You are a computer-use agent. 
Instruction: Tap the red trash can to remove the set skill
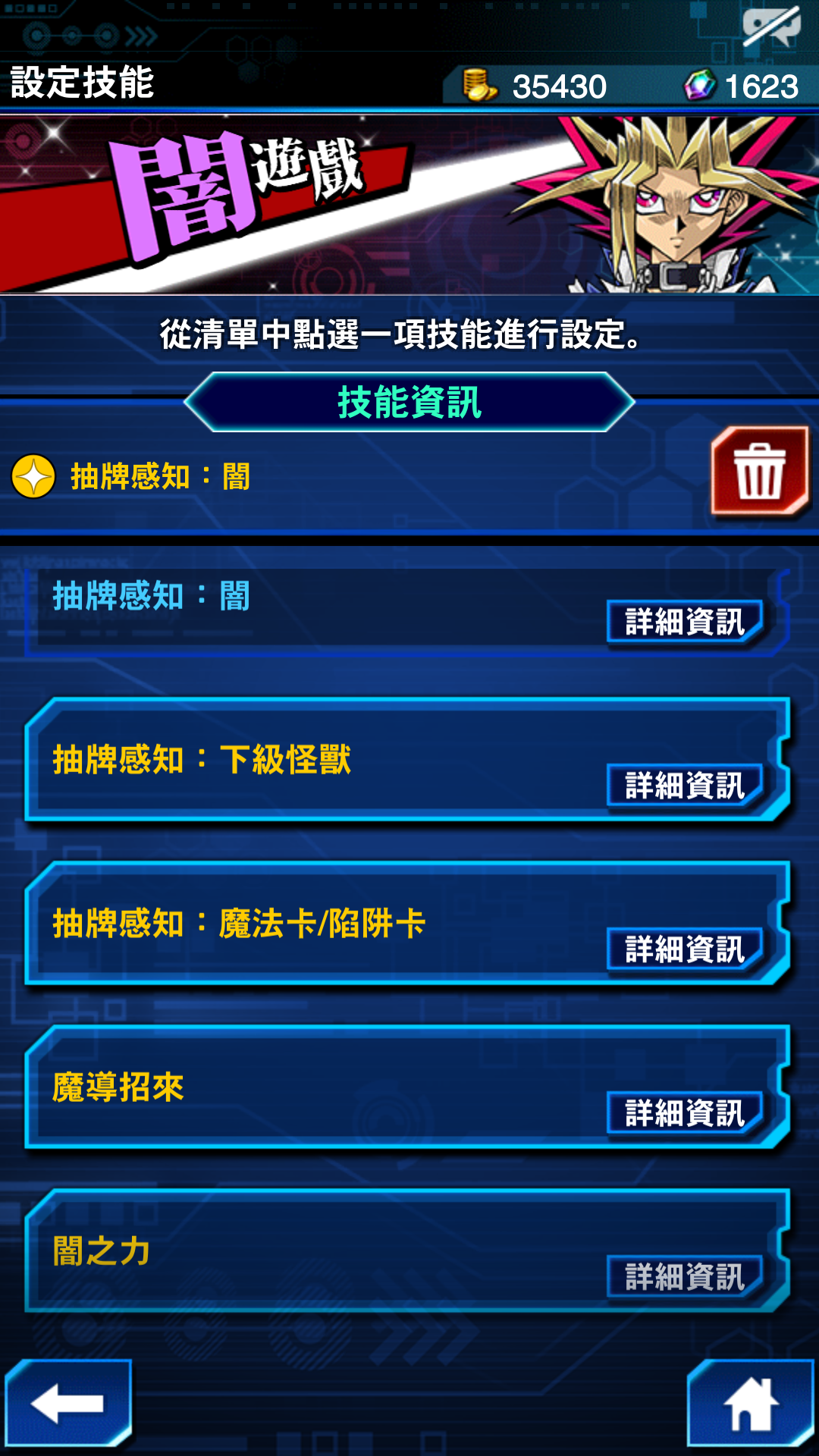[x=759, y=471]
